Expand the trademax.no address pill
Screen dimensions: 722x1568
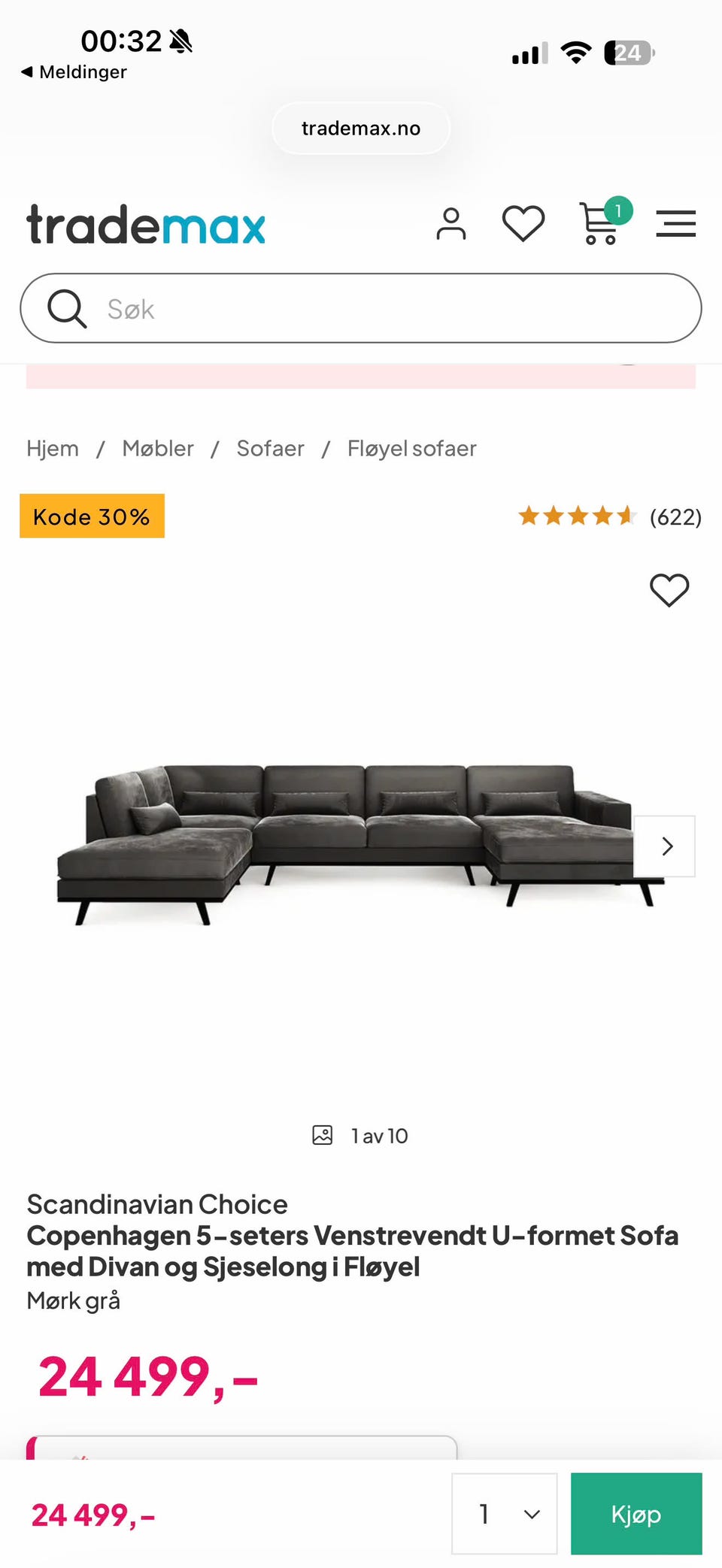pos(360,128)
